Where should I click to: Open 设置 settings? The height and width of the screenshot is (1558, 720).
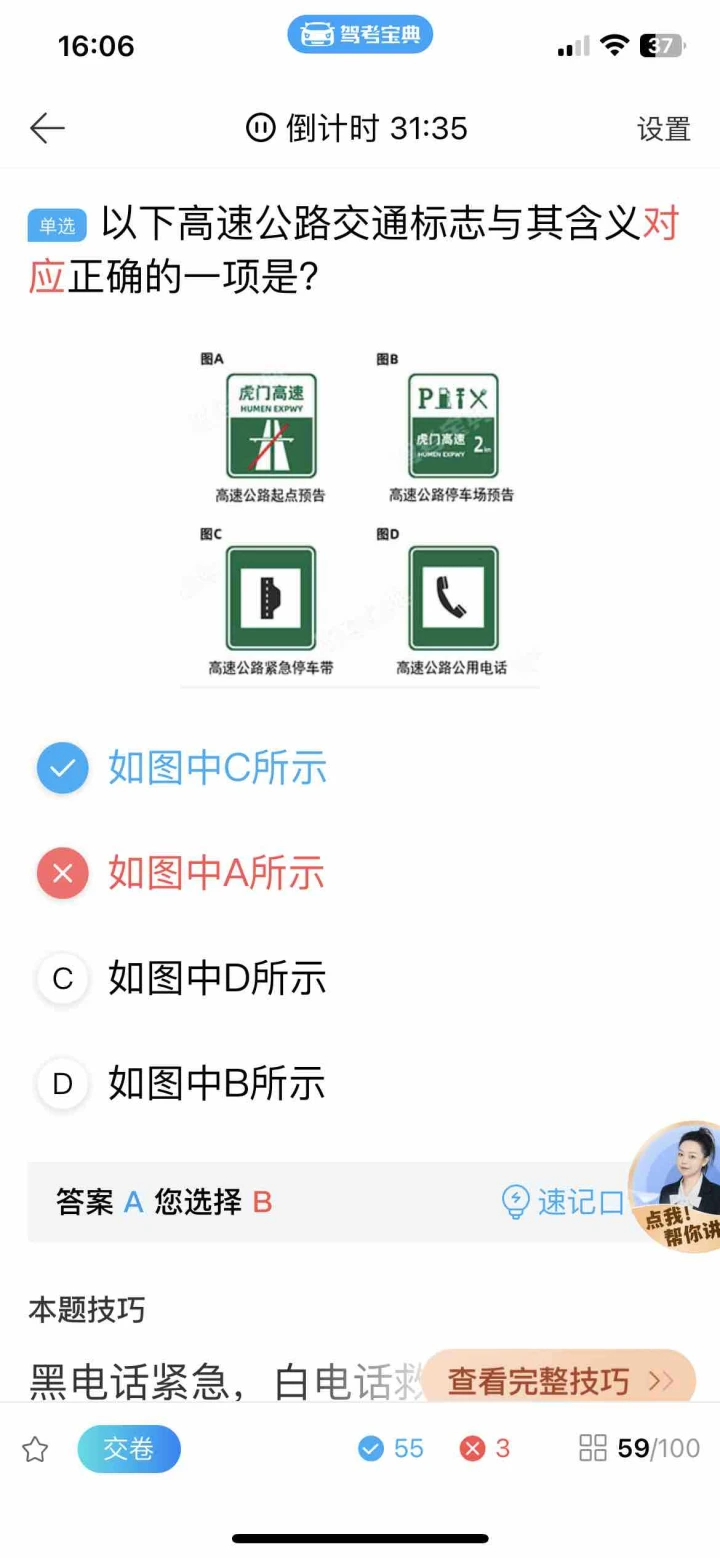point(664,129)
